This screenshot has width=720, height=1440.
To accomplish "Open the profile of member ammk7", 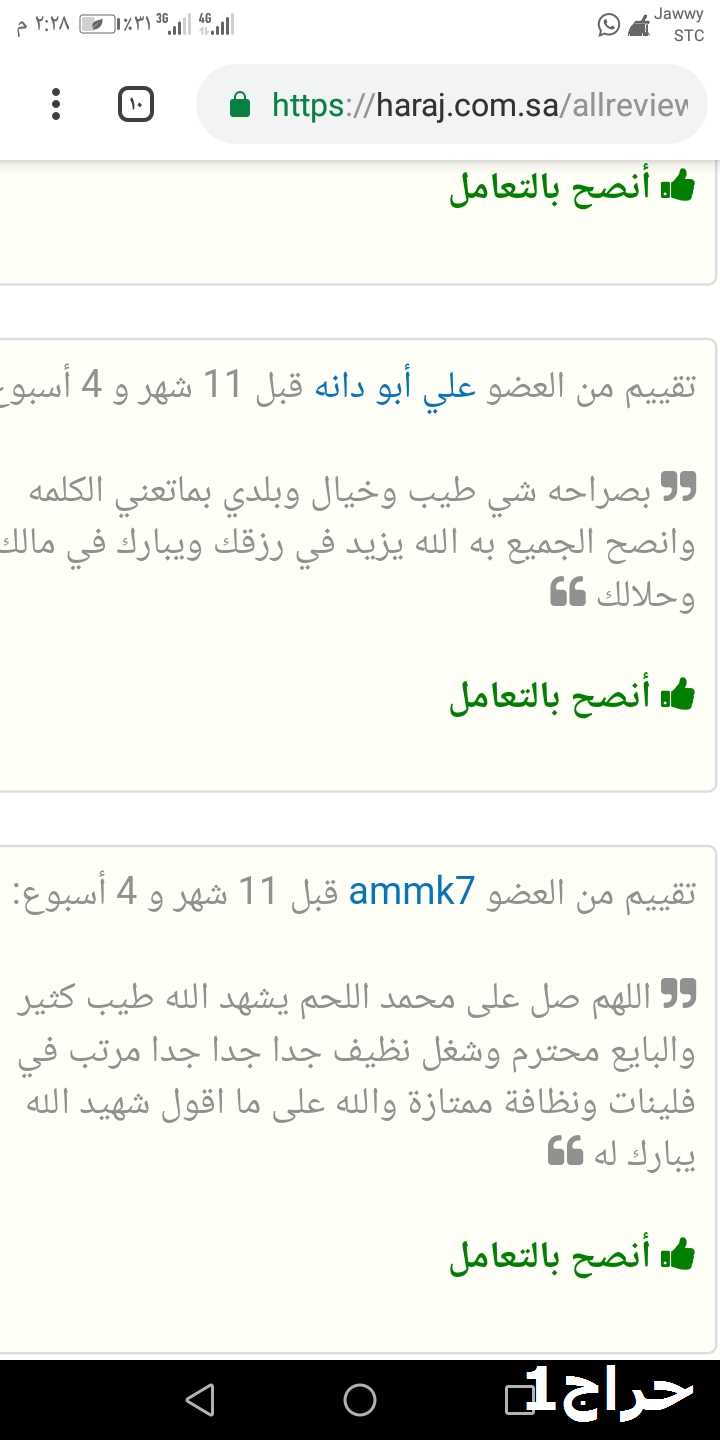I will tap(411, 891).
